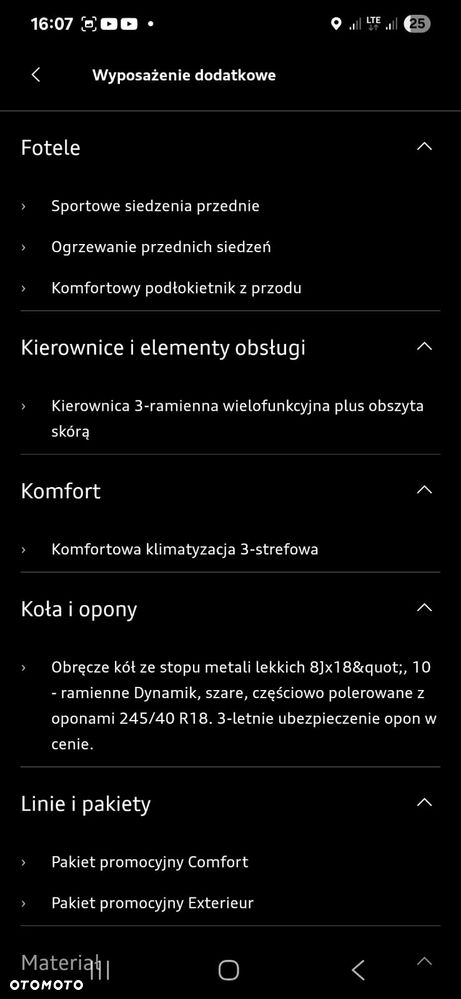
Task: Go back from Wyposażenie dodatkowe screen
Action: tap(36, 75)
